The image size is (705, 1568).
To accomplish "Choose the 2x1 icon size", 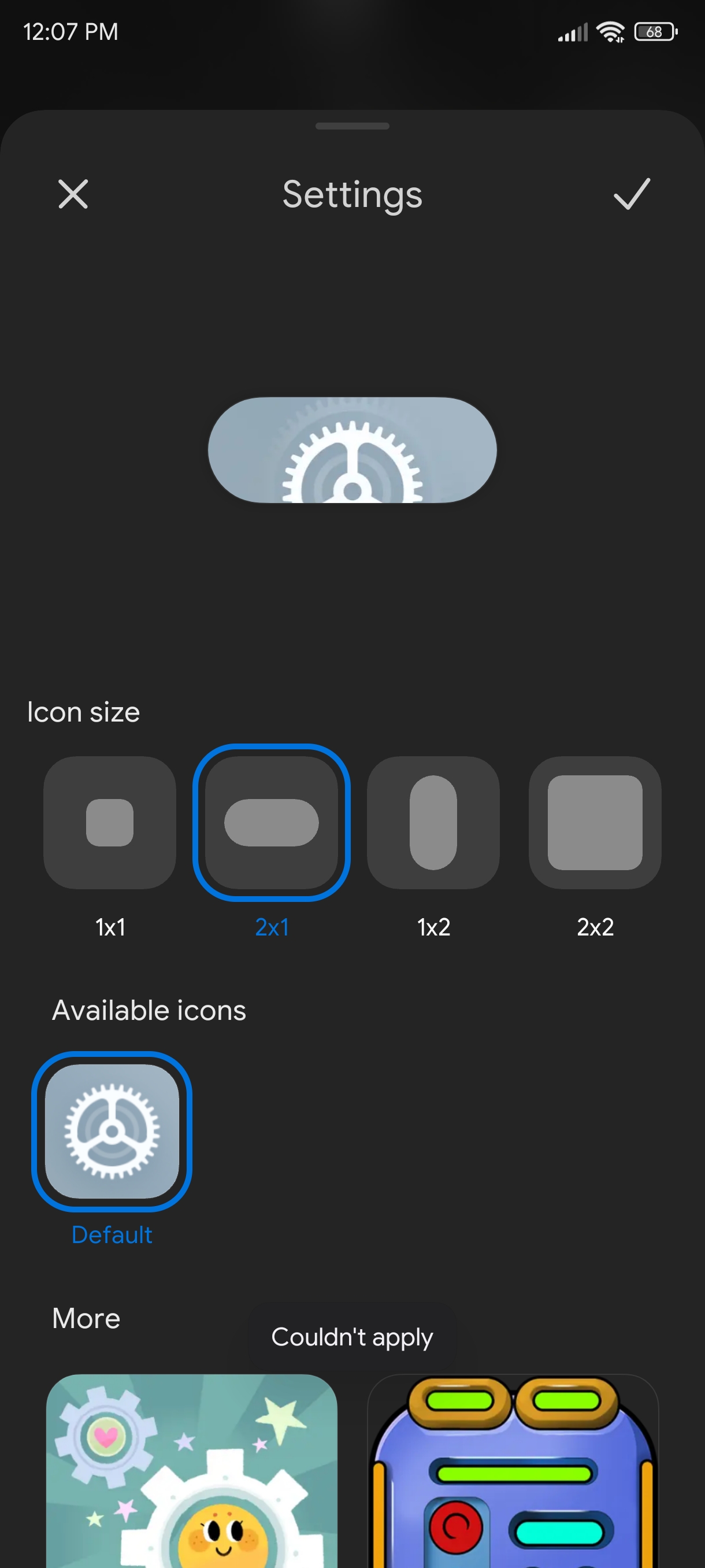I will 271,822.
